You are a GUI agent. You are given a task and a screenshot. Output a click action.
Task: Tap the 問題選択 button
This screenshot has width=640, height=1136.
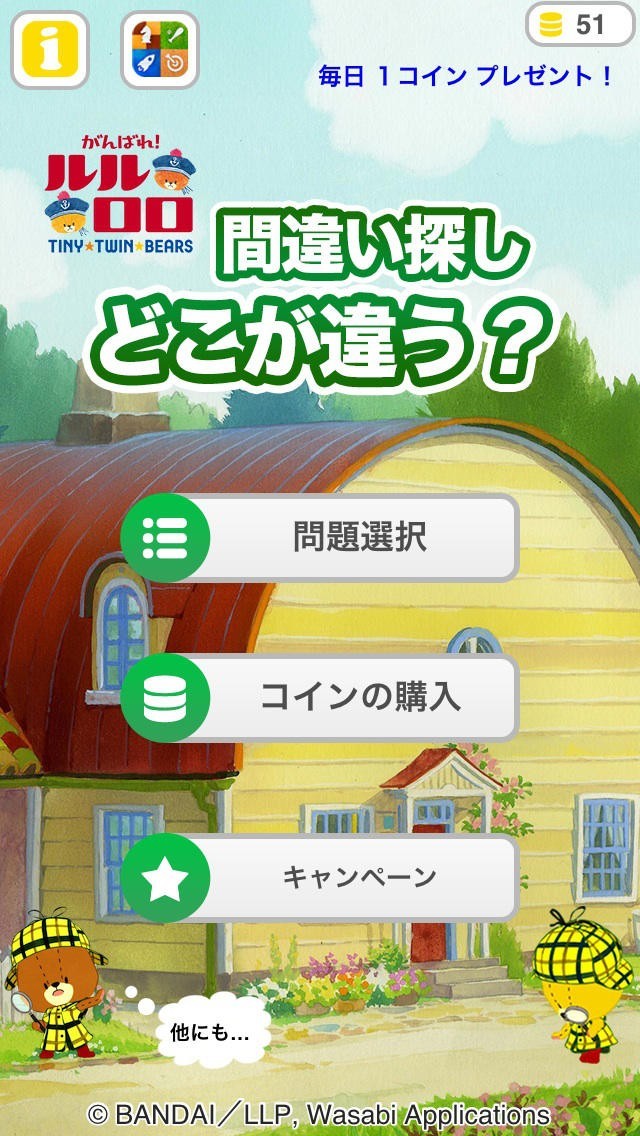pyautogui.click(x=320, y=537)
